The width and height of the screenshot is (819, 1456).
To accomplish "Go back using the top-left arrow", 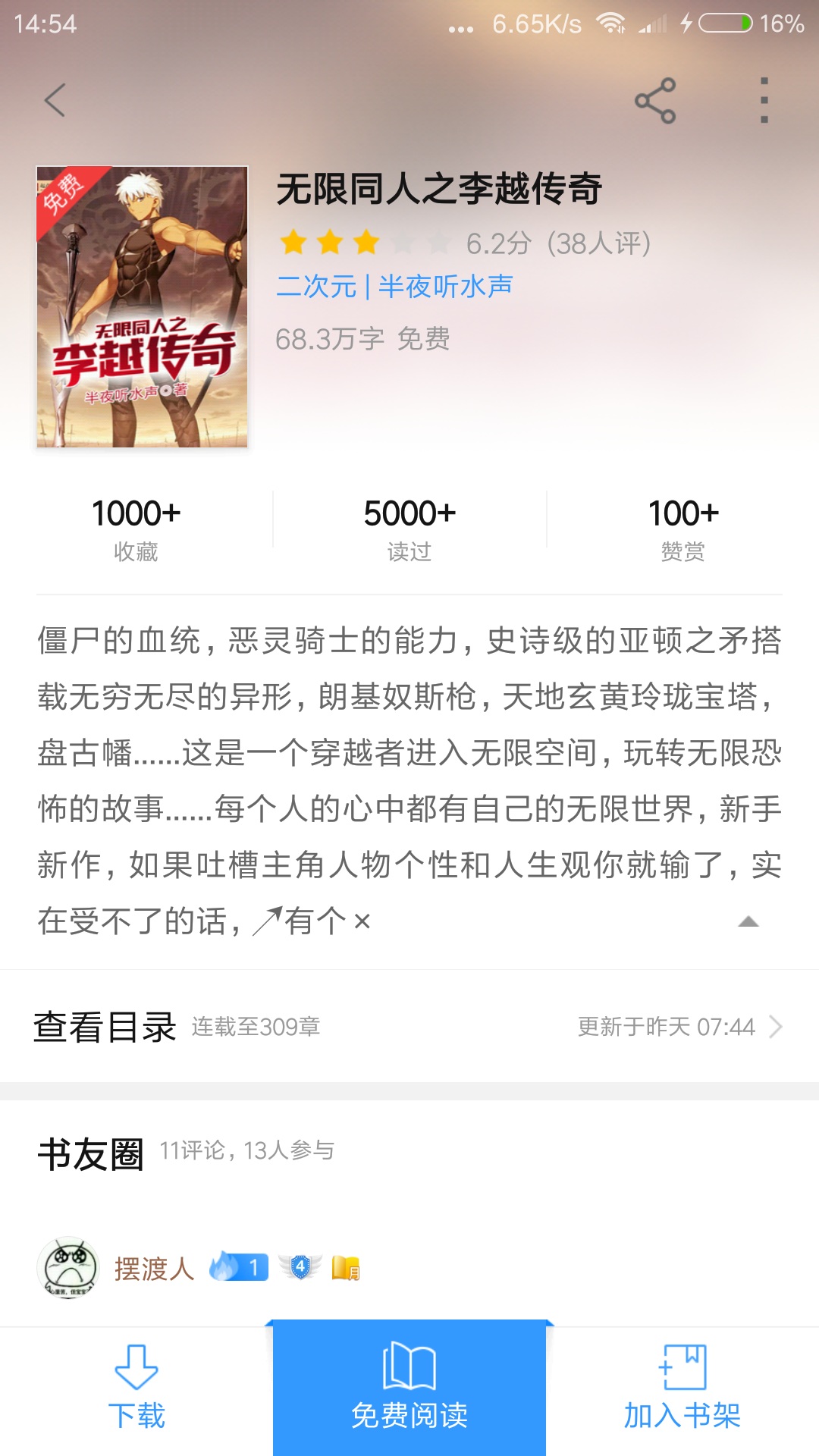I will pyautogui.click(x=55, y=100).
